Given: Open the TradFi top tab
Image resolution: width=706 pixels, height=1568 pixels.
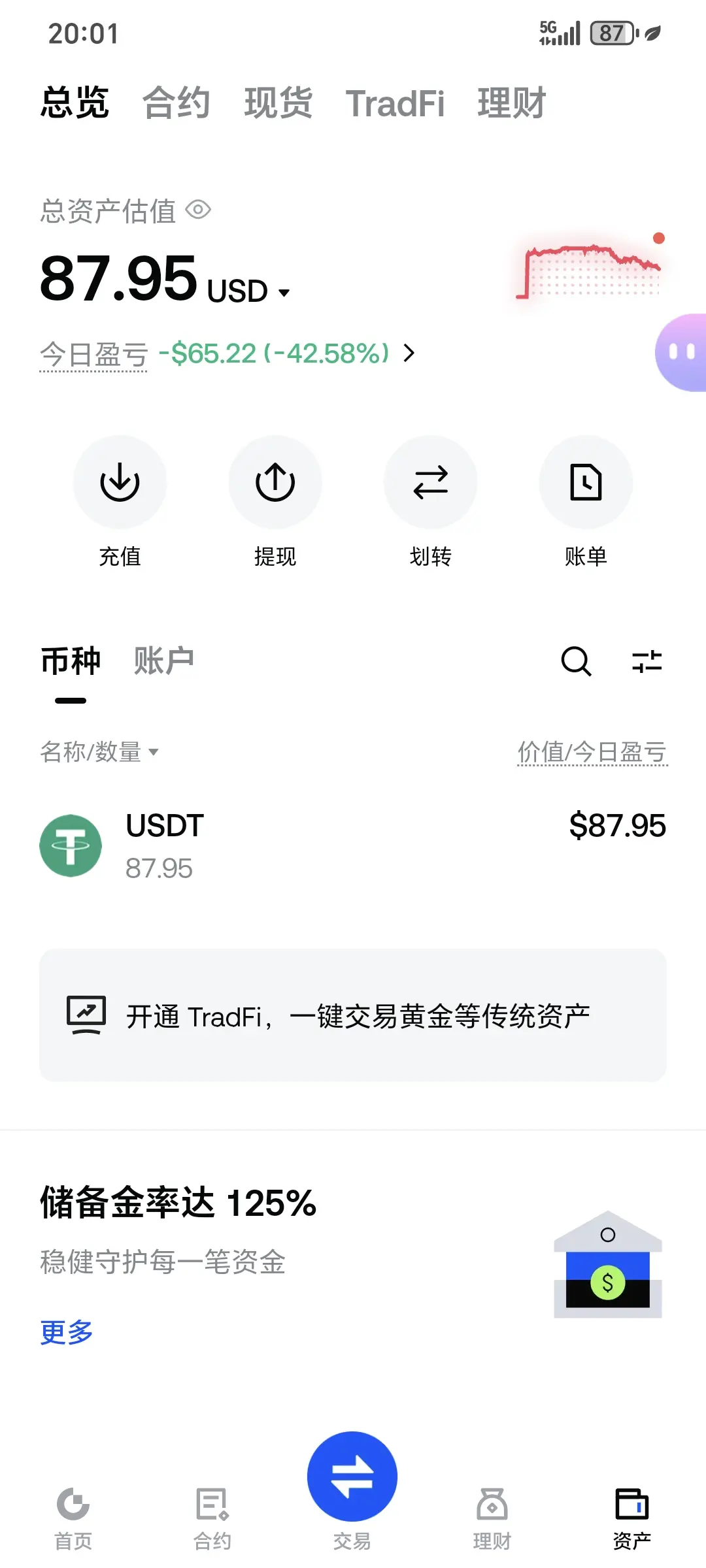Looking at the screenshot, I should click(395, 103).
